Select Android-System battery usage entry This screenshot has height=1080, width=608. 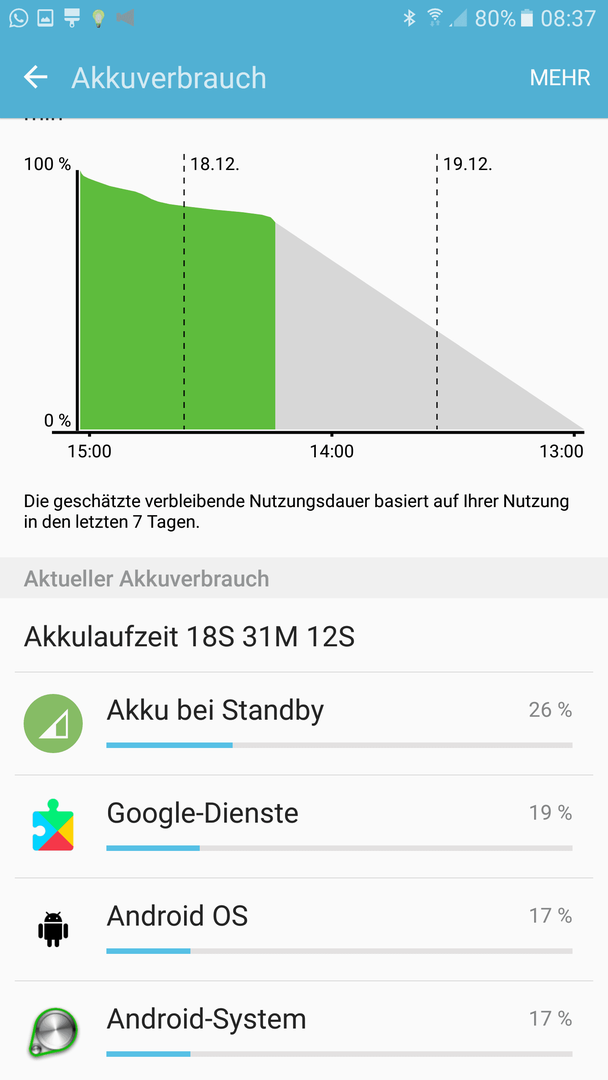click(304, 1030)
